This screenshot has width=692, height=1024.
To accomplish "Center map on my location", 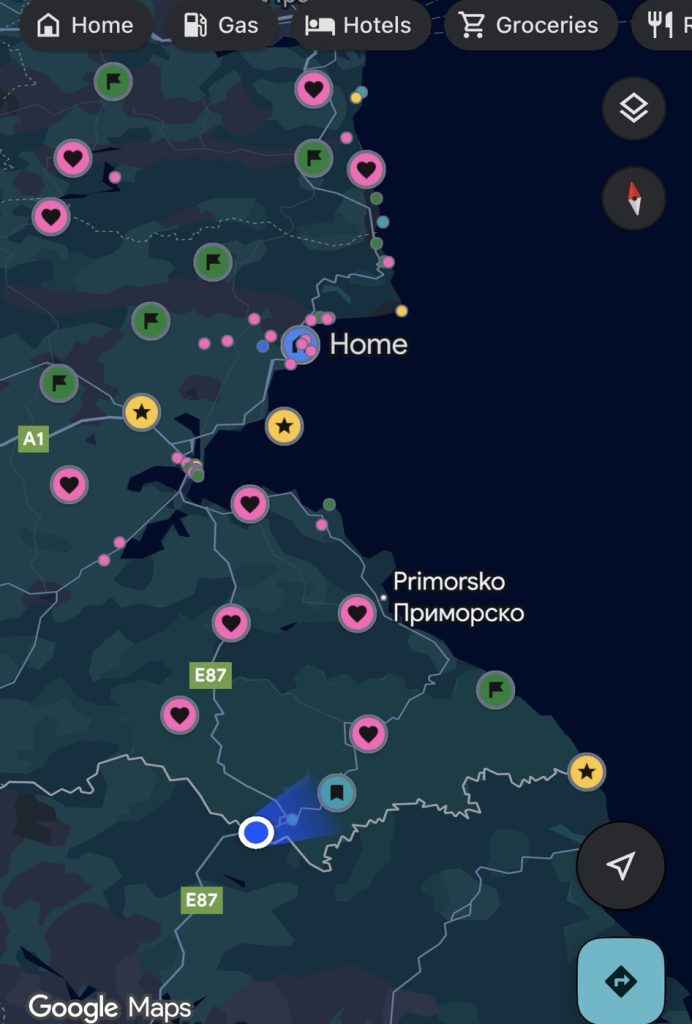I will tap(621, 865).
